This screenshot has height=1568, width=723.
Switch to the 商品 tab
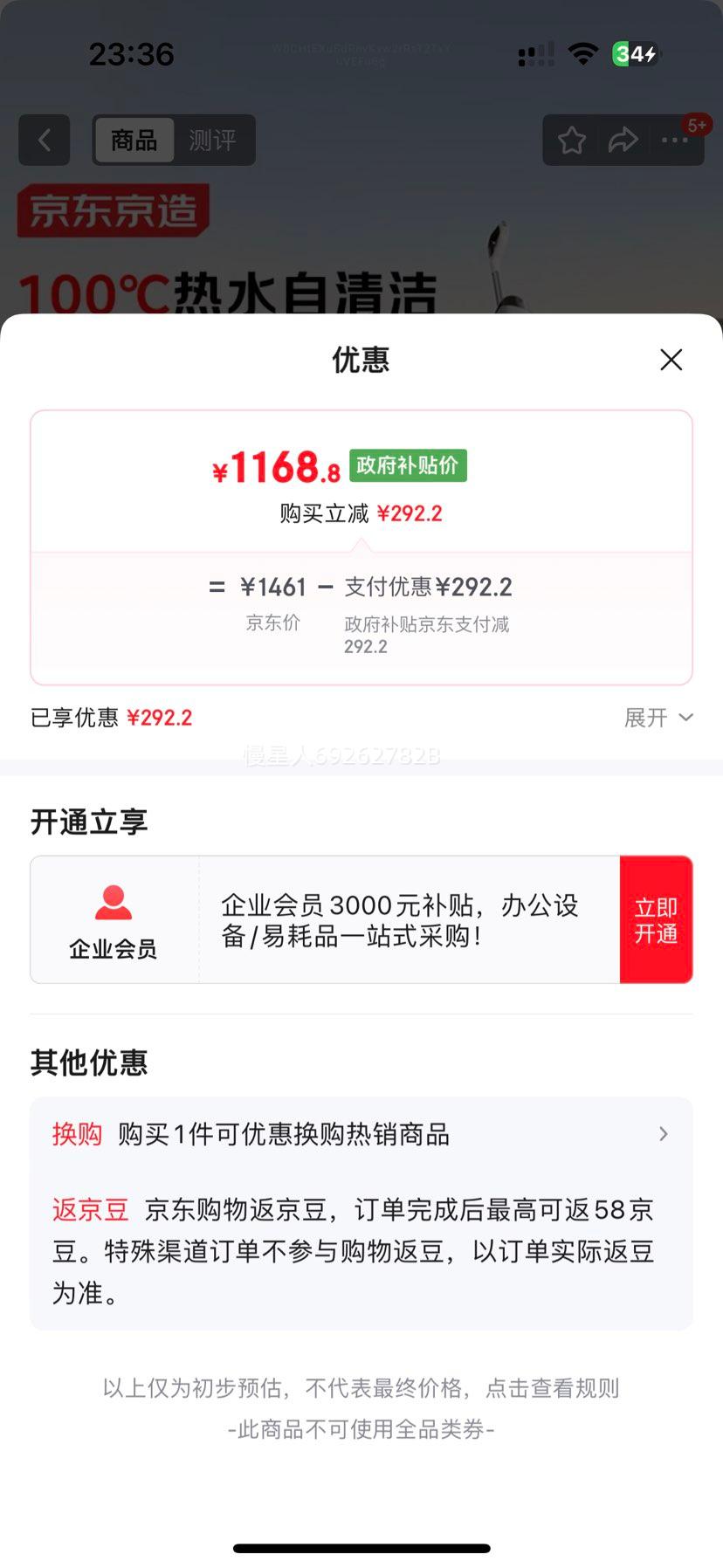pos(134,141)
